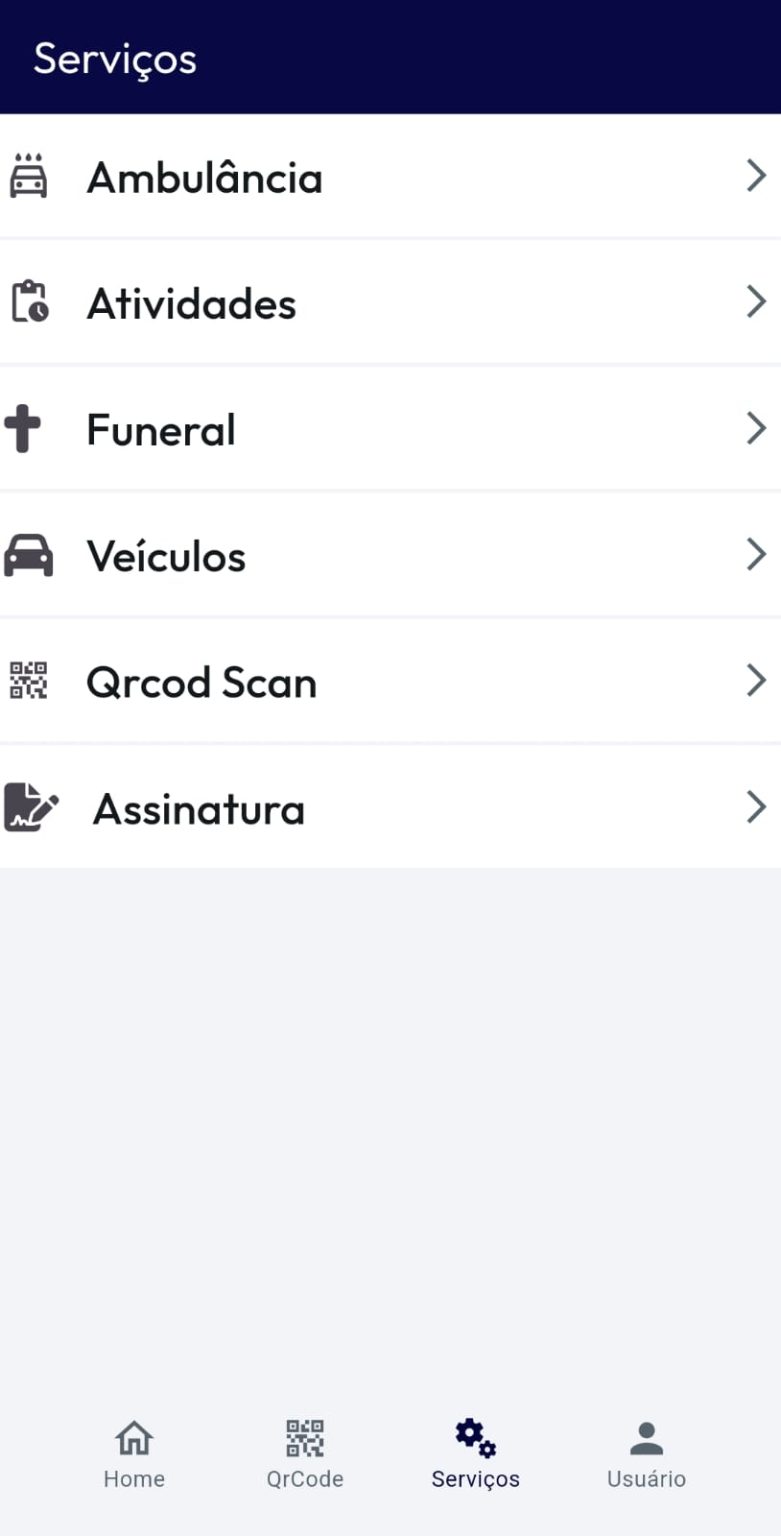Open the Usuário tab
The image size is (781, 1536).
646,1454
